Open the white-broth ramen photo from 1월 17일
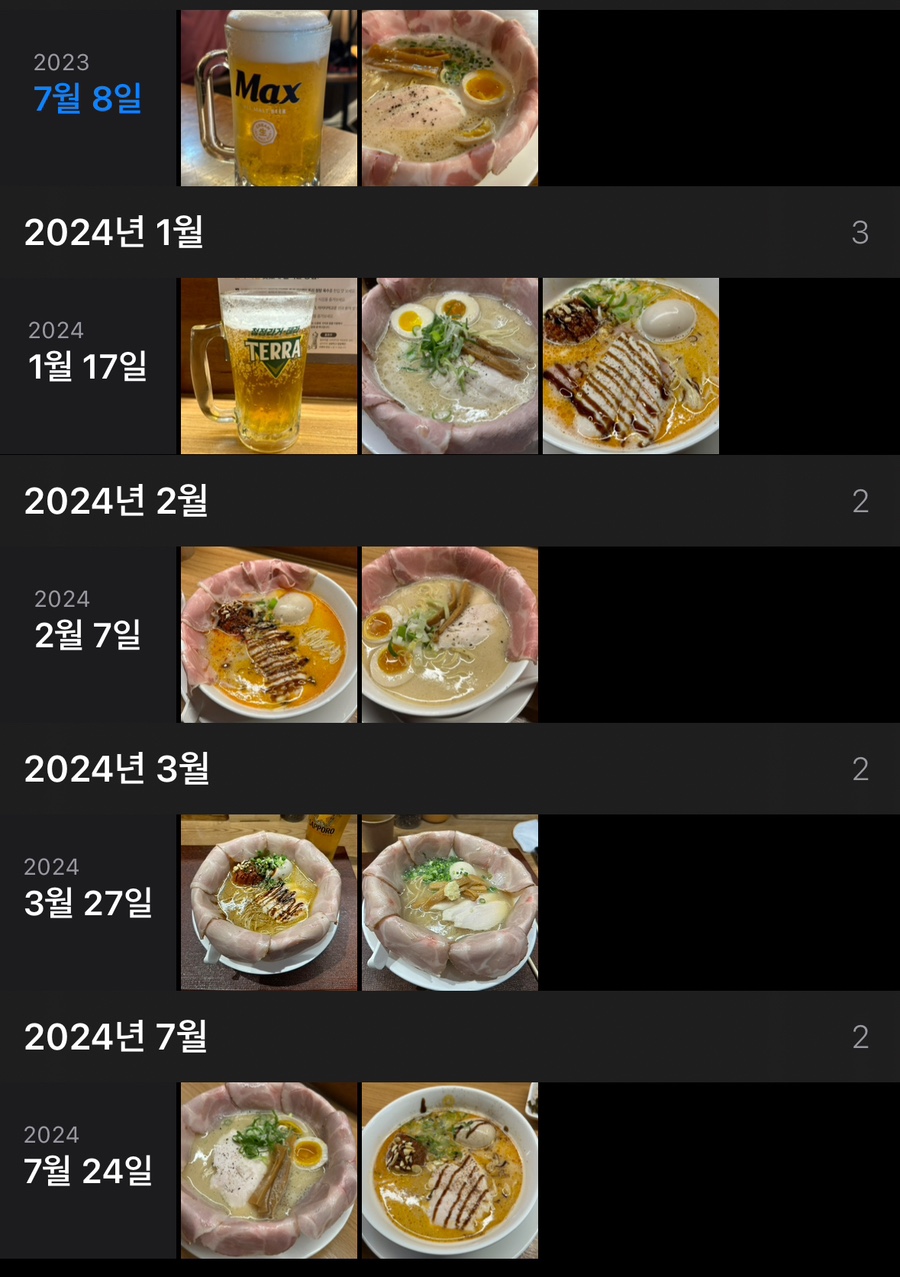The height and width of the screenshot is (1277, 900). 449,366
